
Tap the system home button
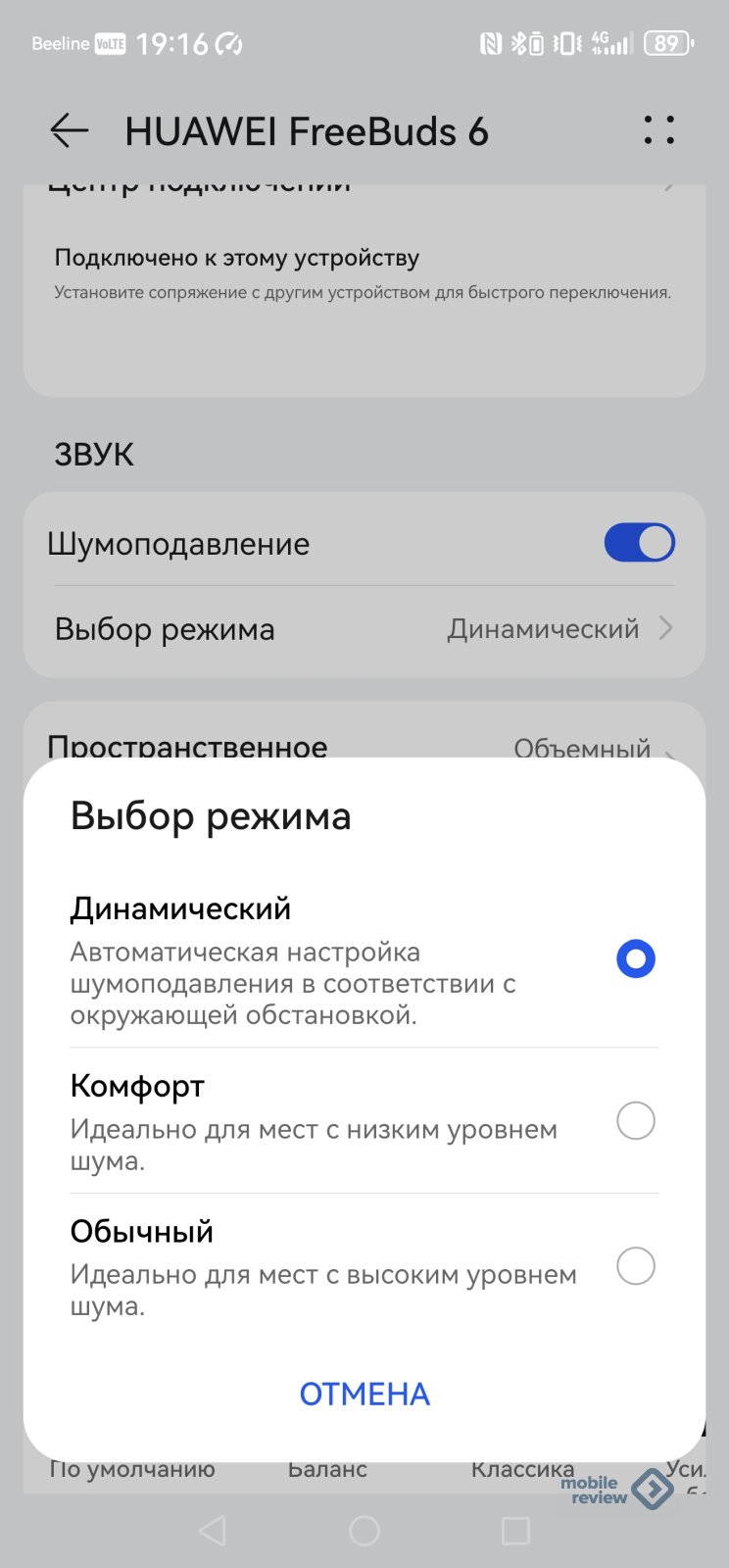click(x=364, y=1531)
